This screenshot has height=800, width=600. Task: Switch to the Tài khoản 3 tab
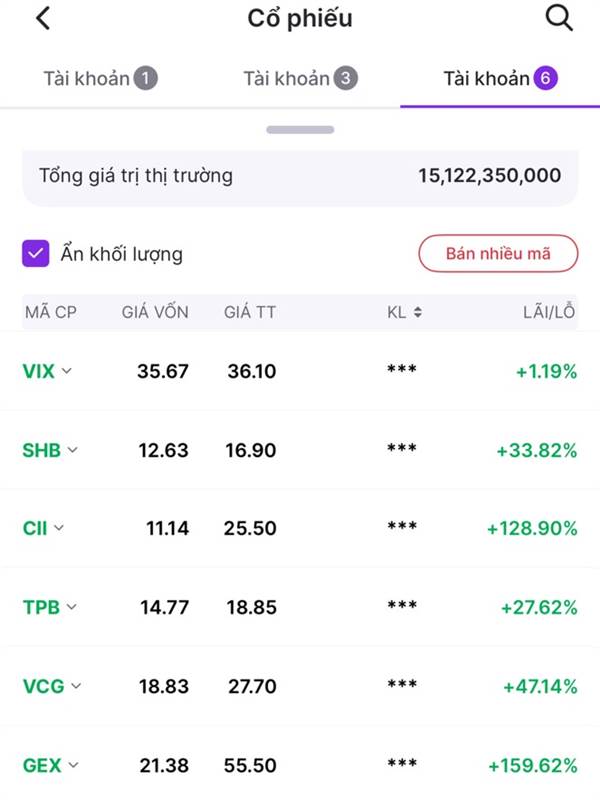tap(300, 78)
